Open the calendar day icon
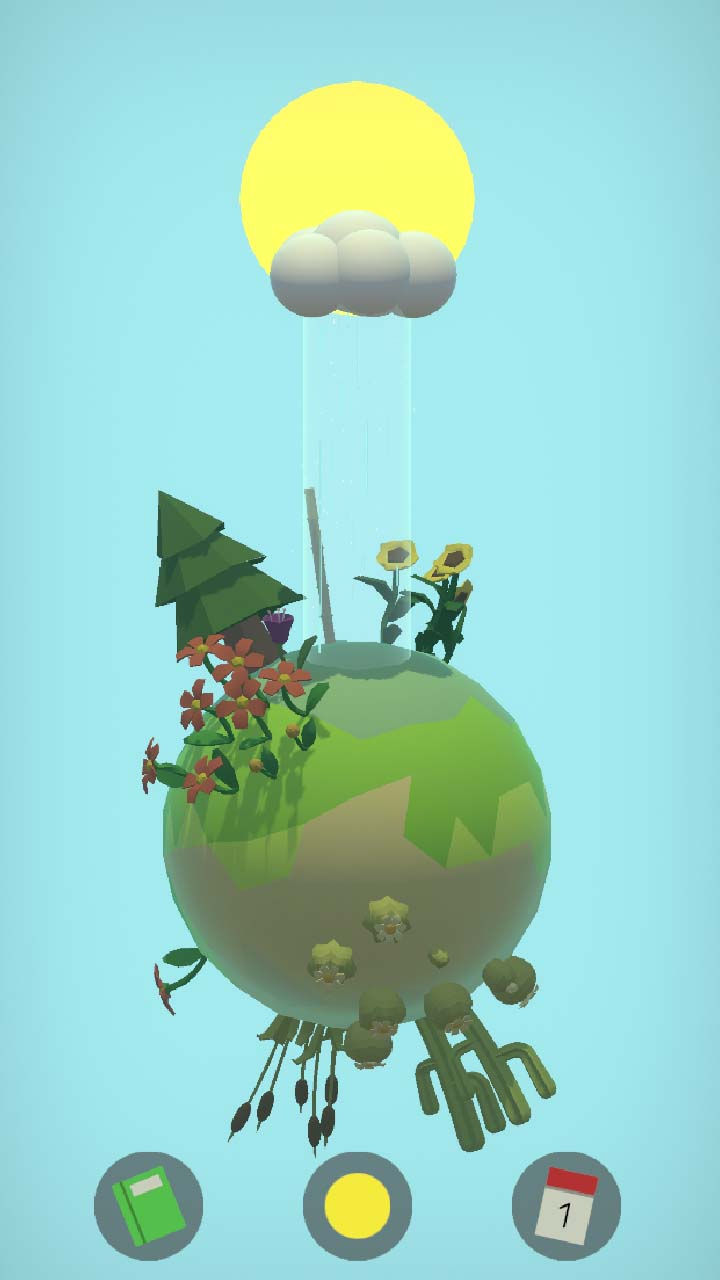The height and width of the screenshot is (1280, 720). [566, 1206]
